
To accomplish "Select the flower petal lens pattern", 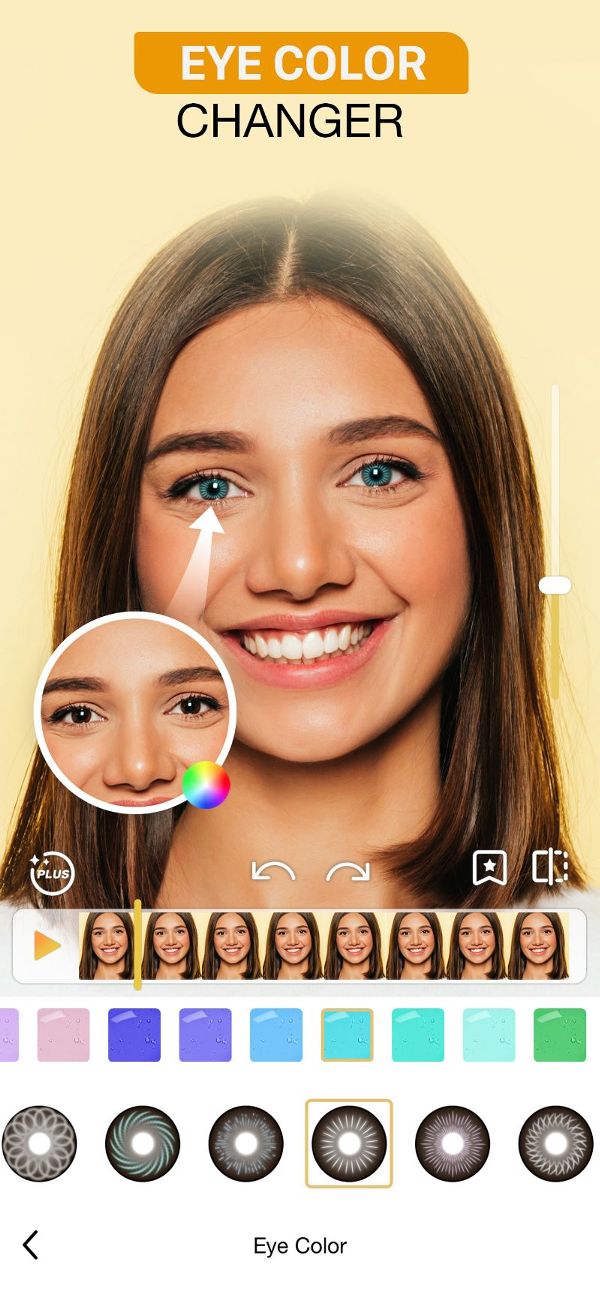I will [39, 1143].
